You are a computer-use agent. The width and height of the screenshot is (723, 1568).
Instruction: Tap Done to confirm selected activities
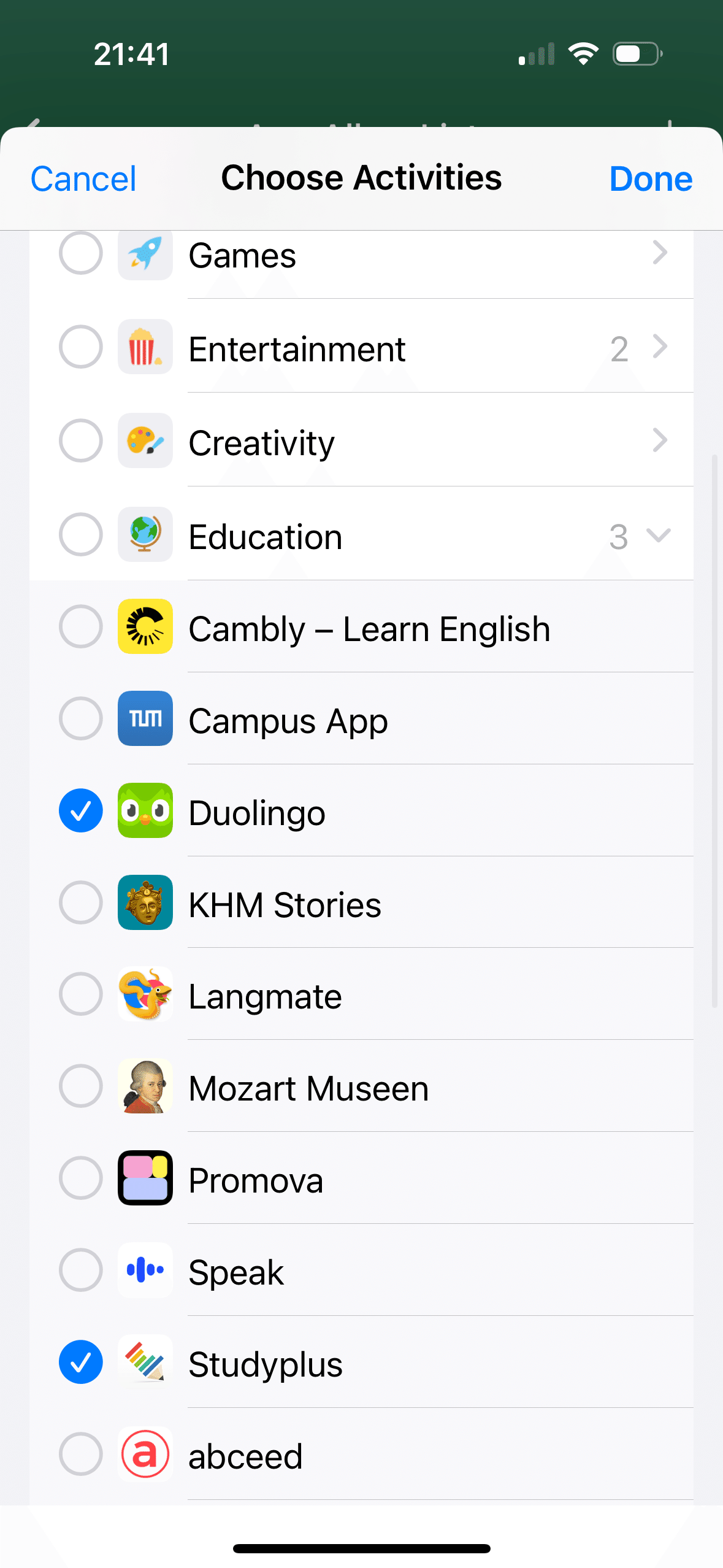pos(650,179)
